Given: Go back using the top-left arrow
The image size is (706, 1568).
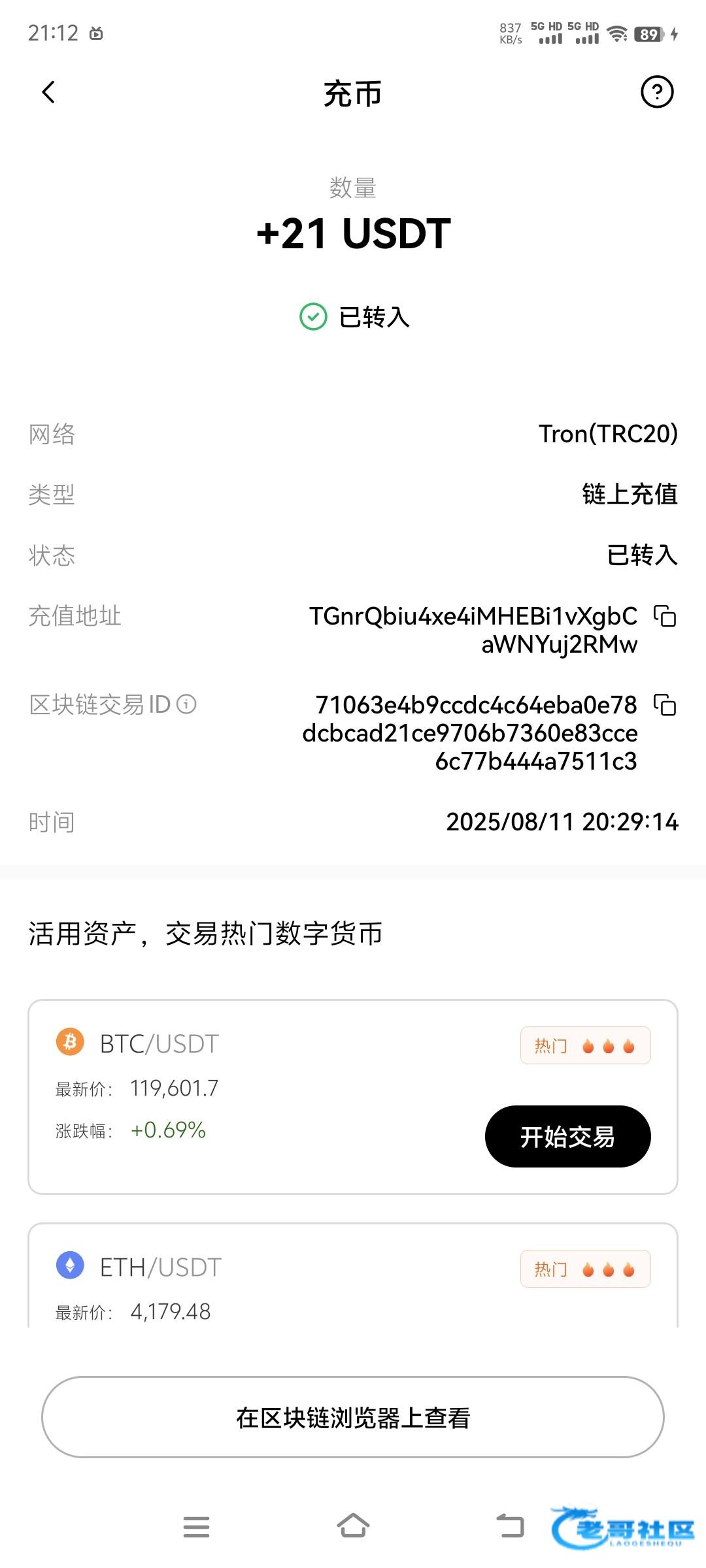Looking at the screenshot, I should click(48, 92).
